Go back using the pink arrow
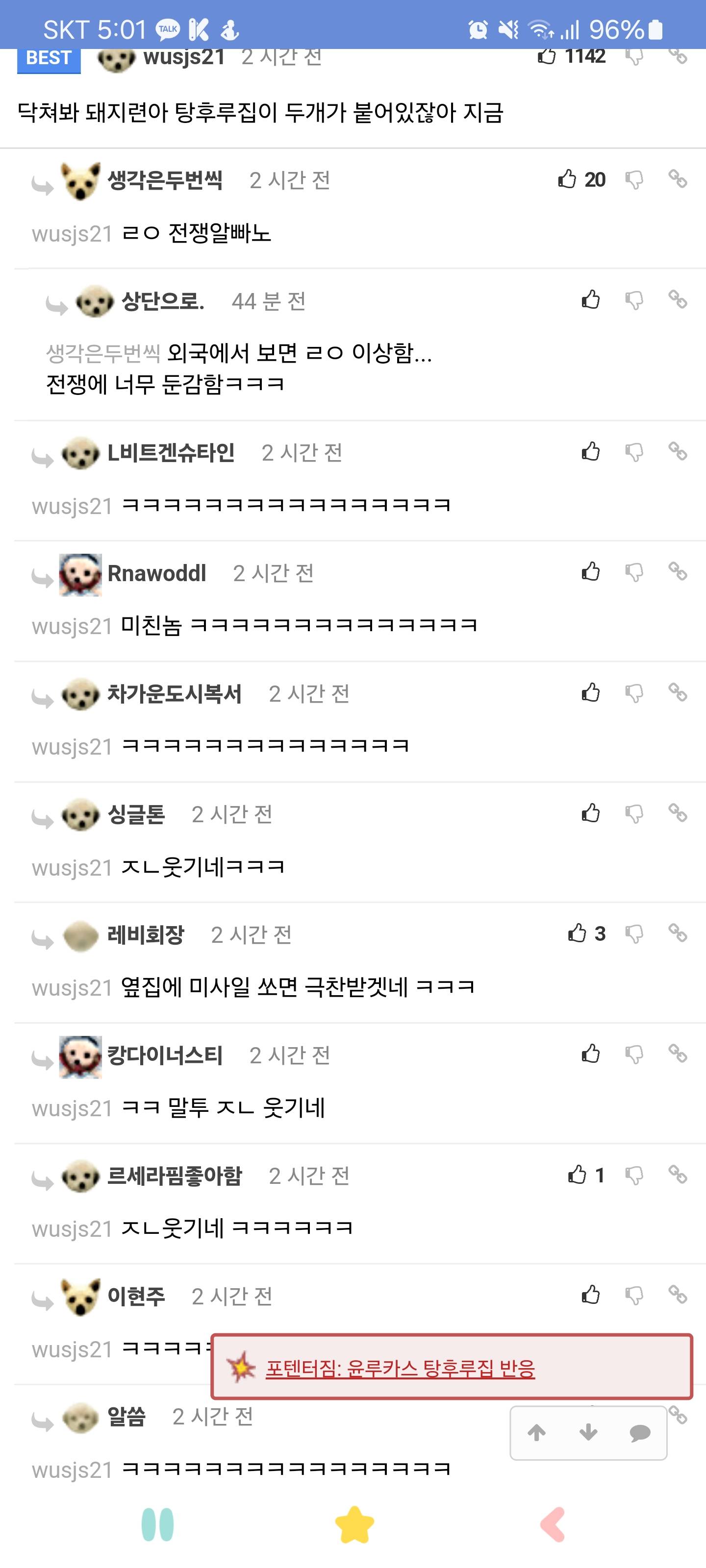 553,1525
